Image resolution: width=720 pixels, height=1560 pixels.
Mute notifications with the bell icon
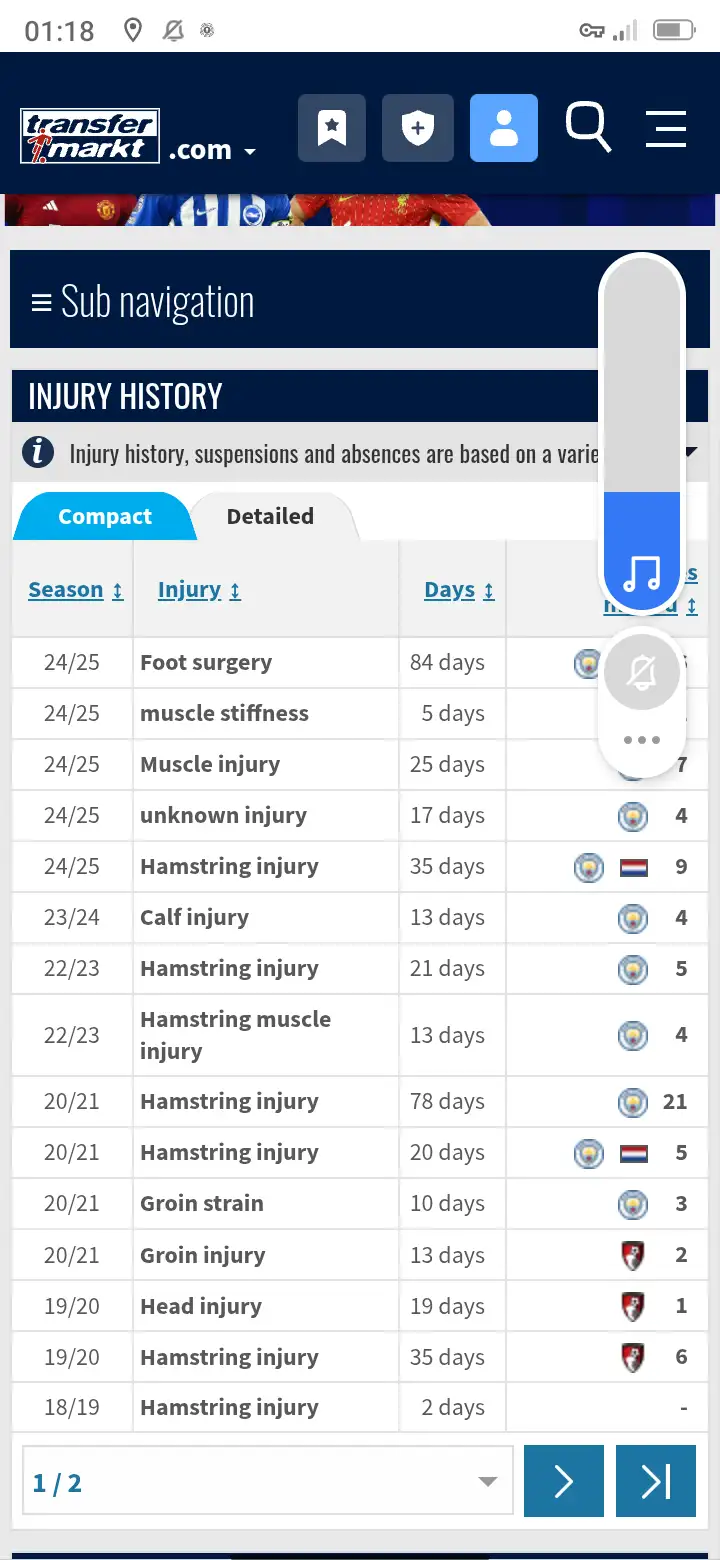tap(641, 674)
